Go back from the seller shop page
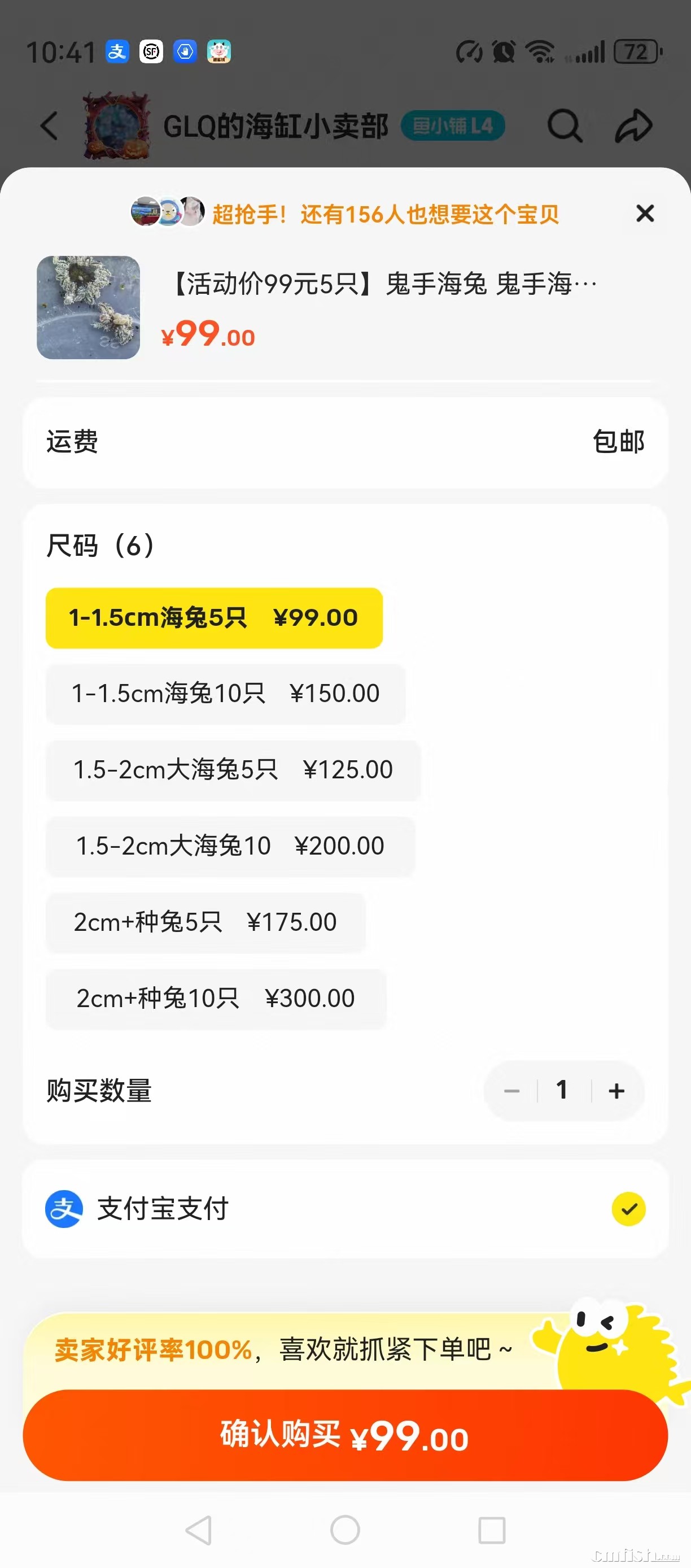Screen dimensions: 691x1568 pos(49,126)
